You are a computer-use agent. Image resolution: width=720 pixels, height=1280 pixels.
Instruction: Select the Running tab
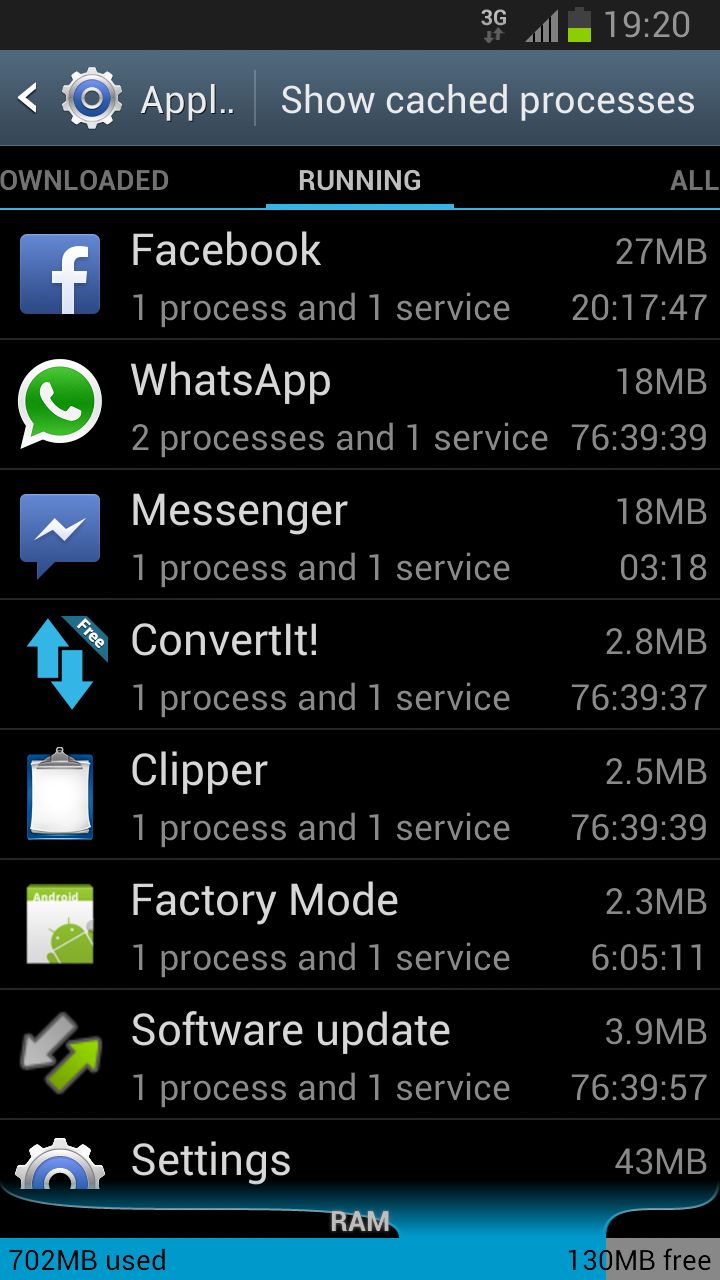359,181
